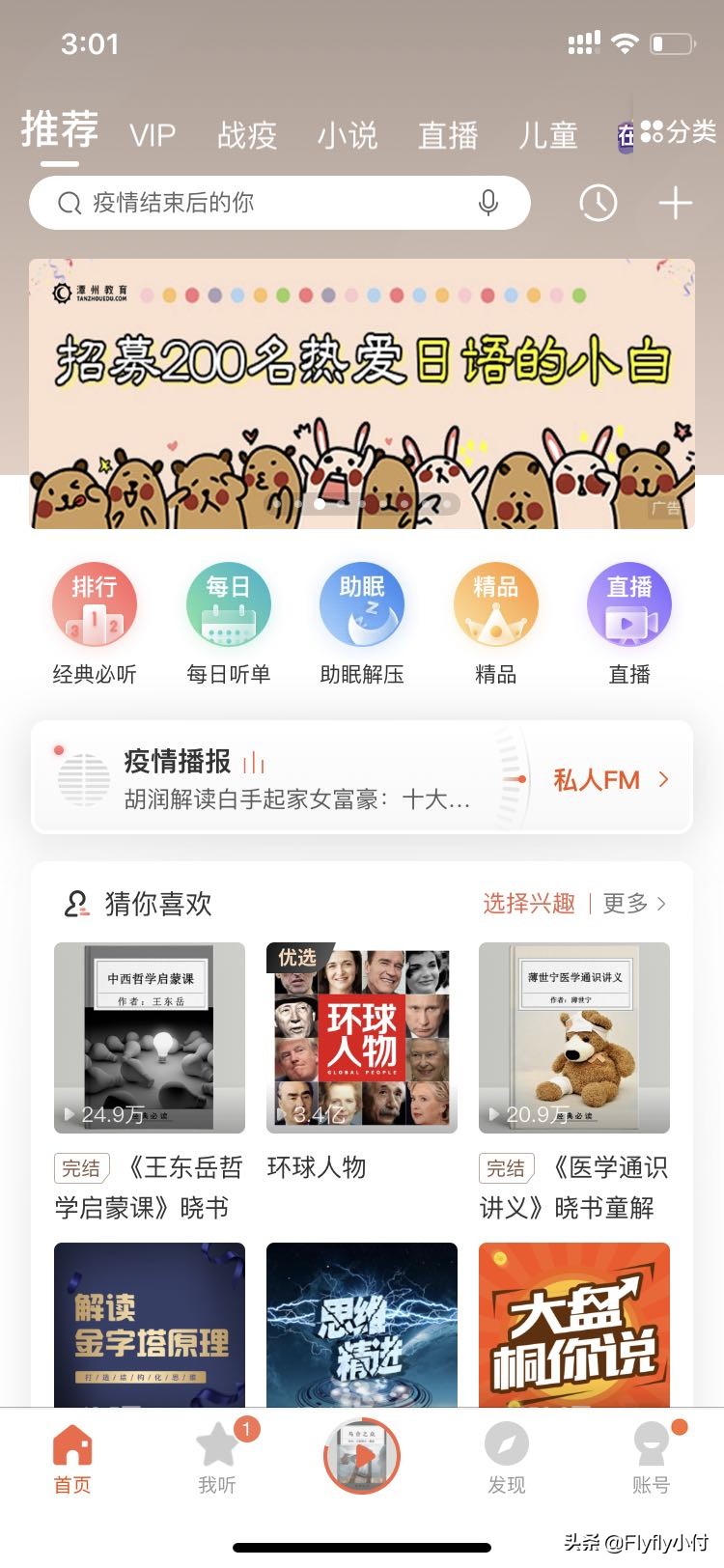Switch to the 直播 top tab
This screenshot has width=724, height=1568.
(448, 135)
